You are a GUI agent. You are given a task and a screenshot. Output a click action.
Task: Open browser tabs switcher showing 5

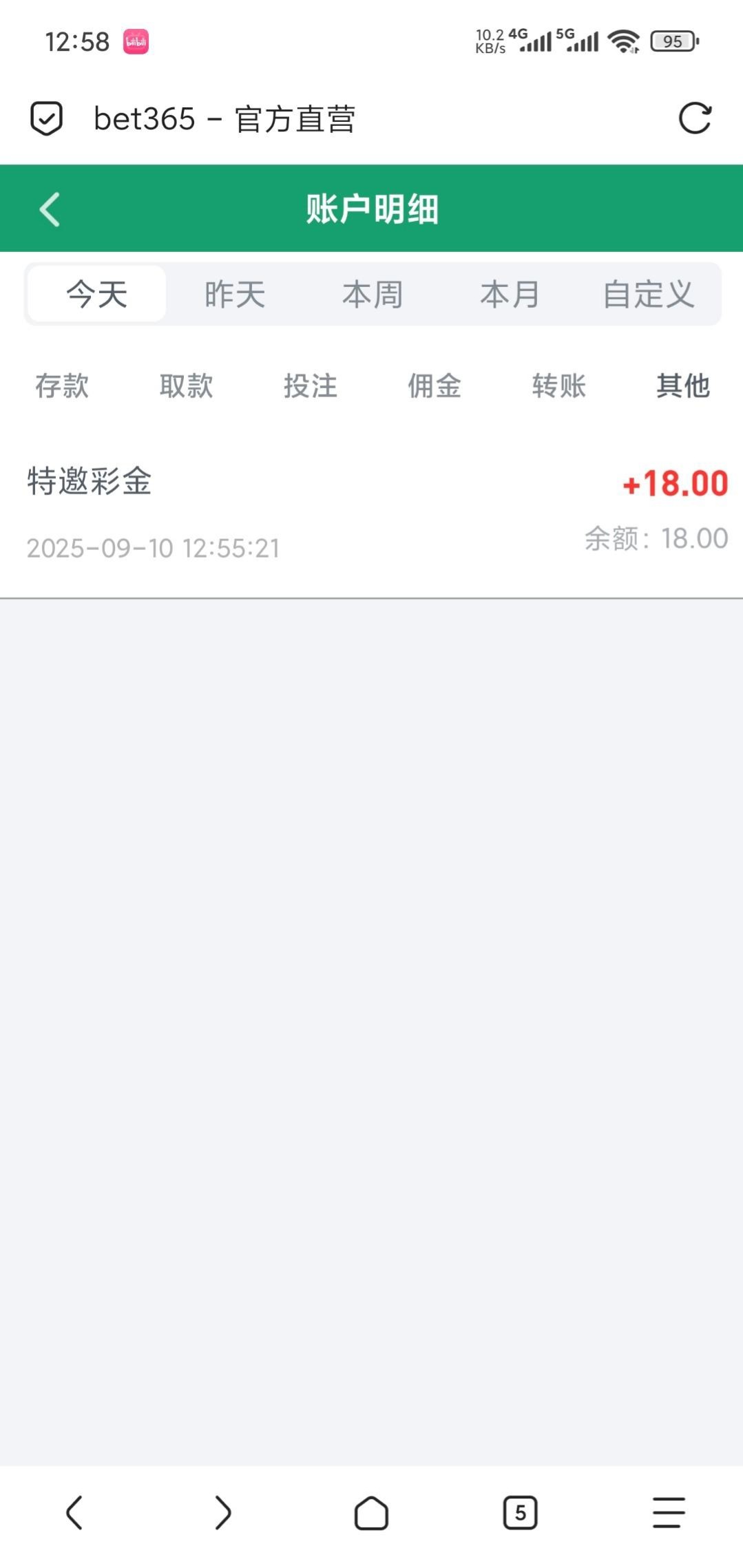click(520, 1513)
